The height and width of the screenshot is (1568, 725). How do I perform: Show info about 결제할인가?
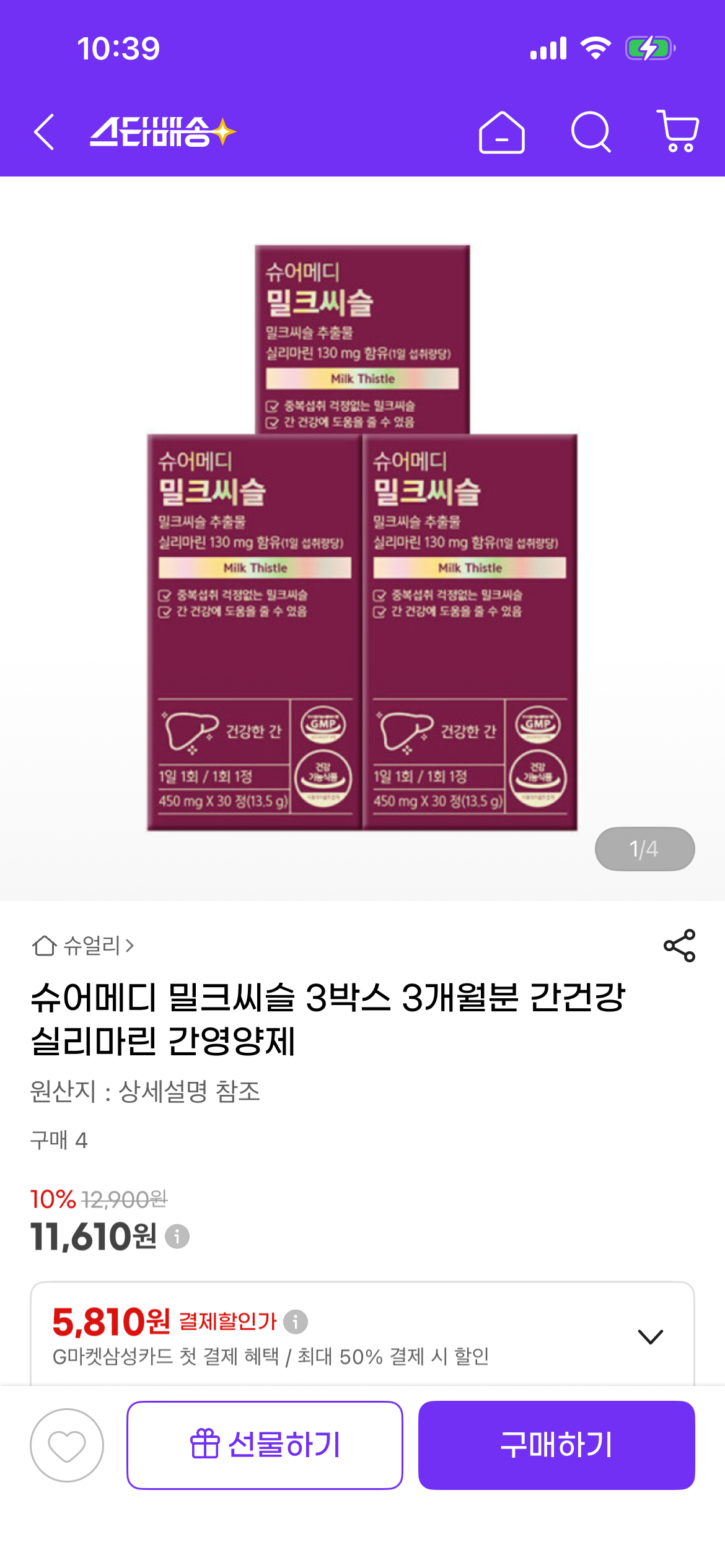[296, 1322]
